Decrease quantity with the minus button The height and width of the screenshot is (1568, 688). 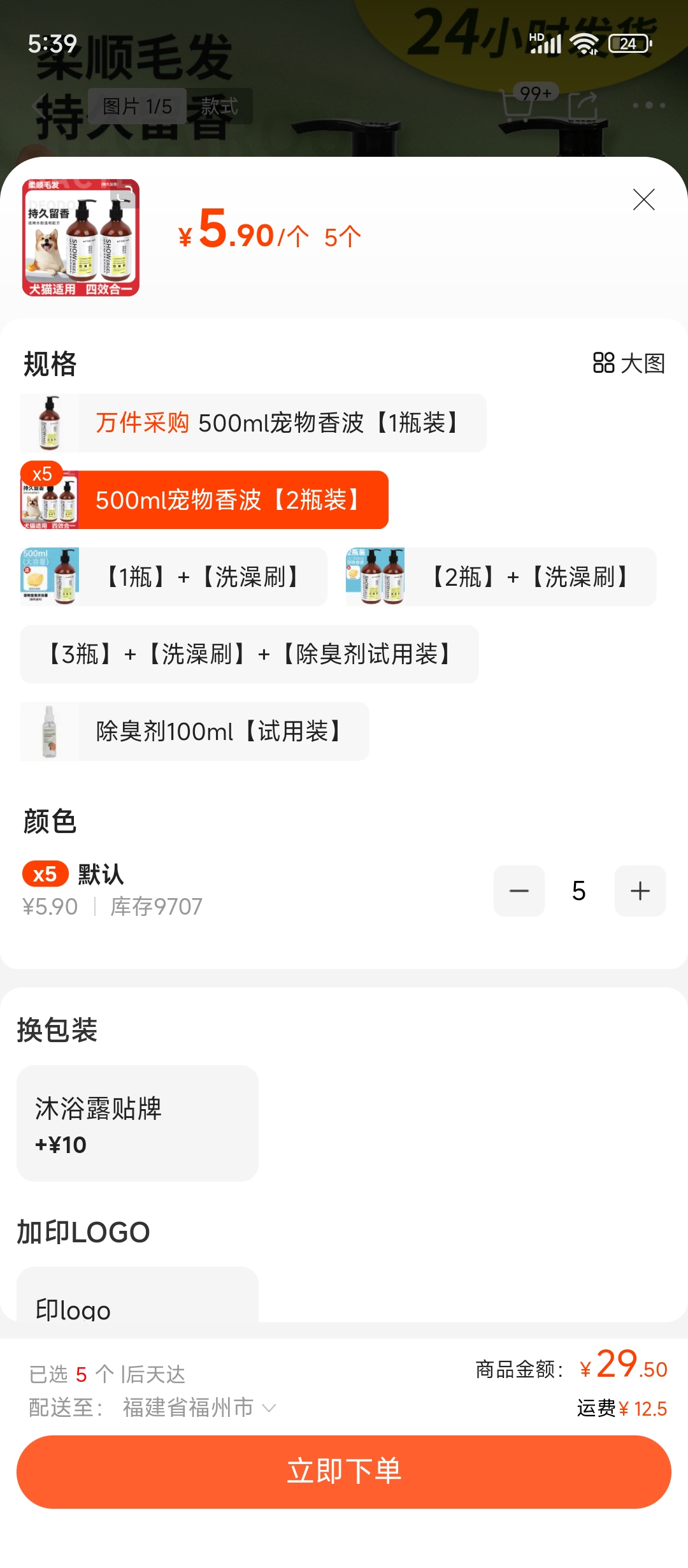519,891
